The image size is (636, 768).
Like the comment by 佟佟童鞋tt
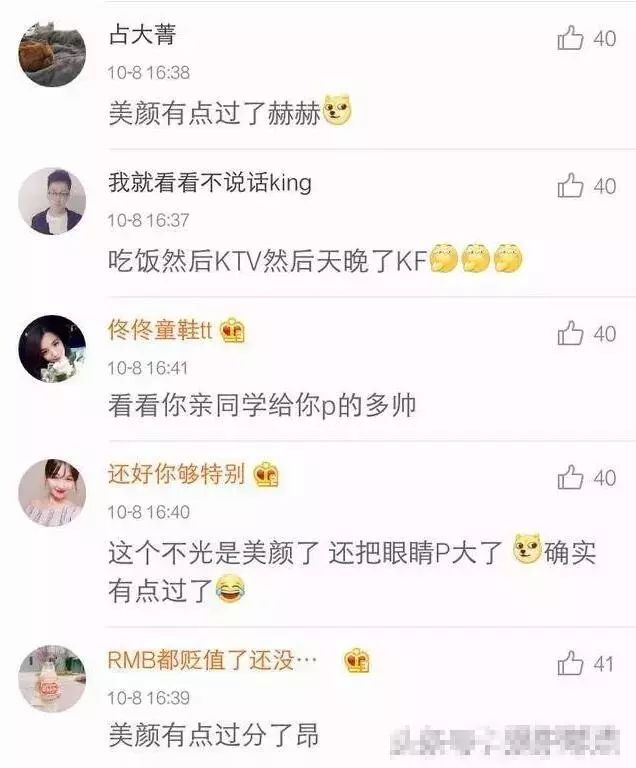[571, 334]
